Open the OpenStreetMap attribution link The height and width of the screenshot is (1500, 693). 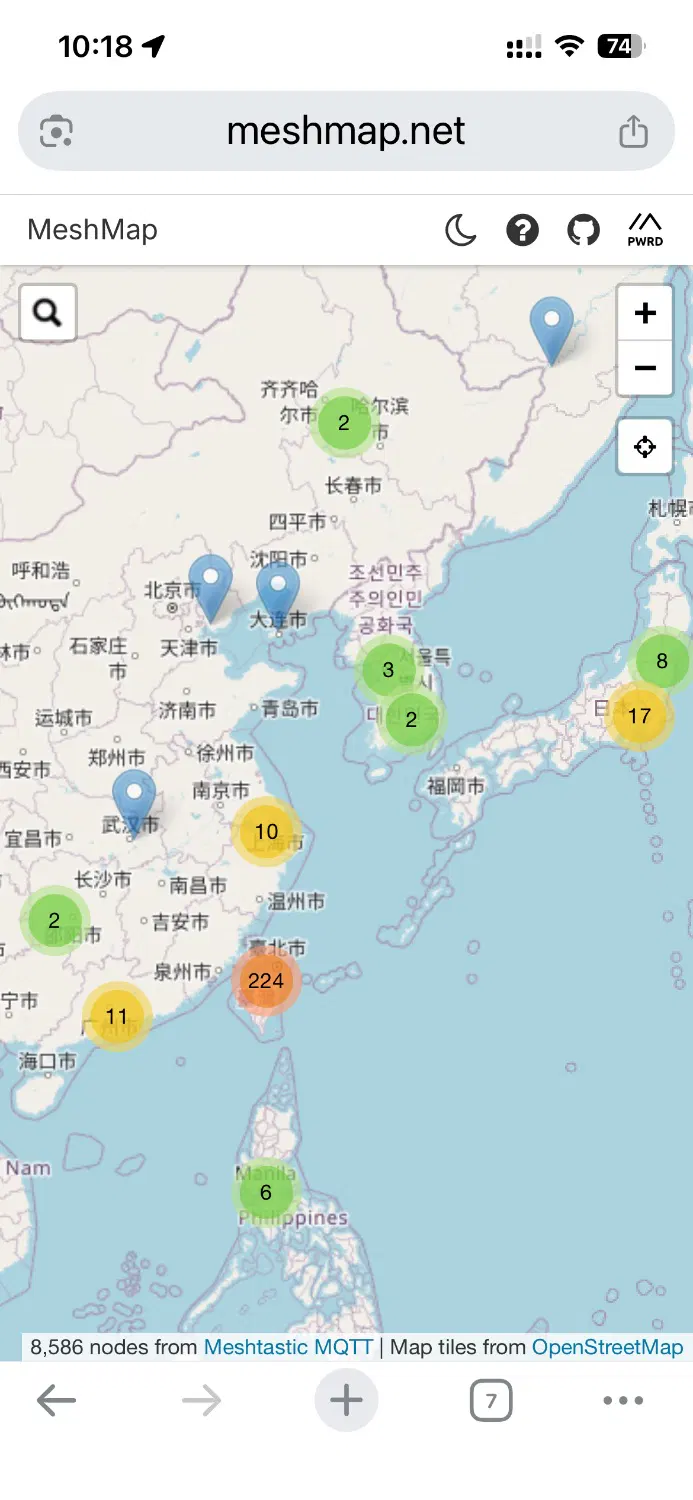click(x=607, y=1347)
